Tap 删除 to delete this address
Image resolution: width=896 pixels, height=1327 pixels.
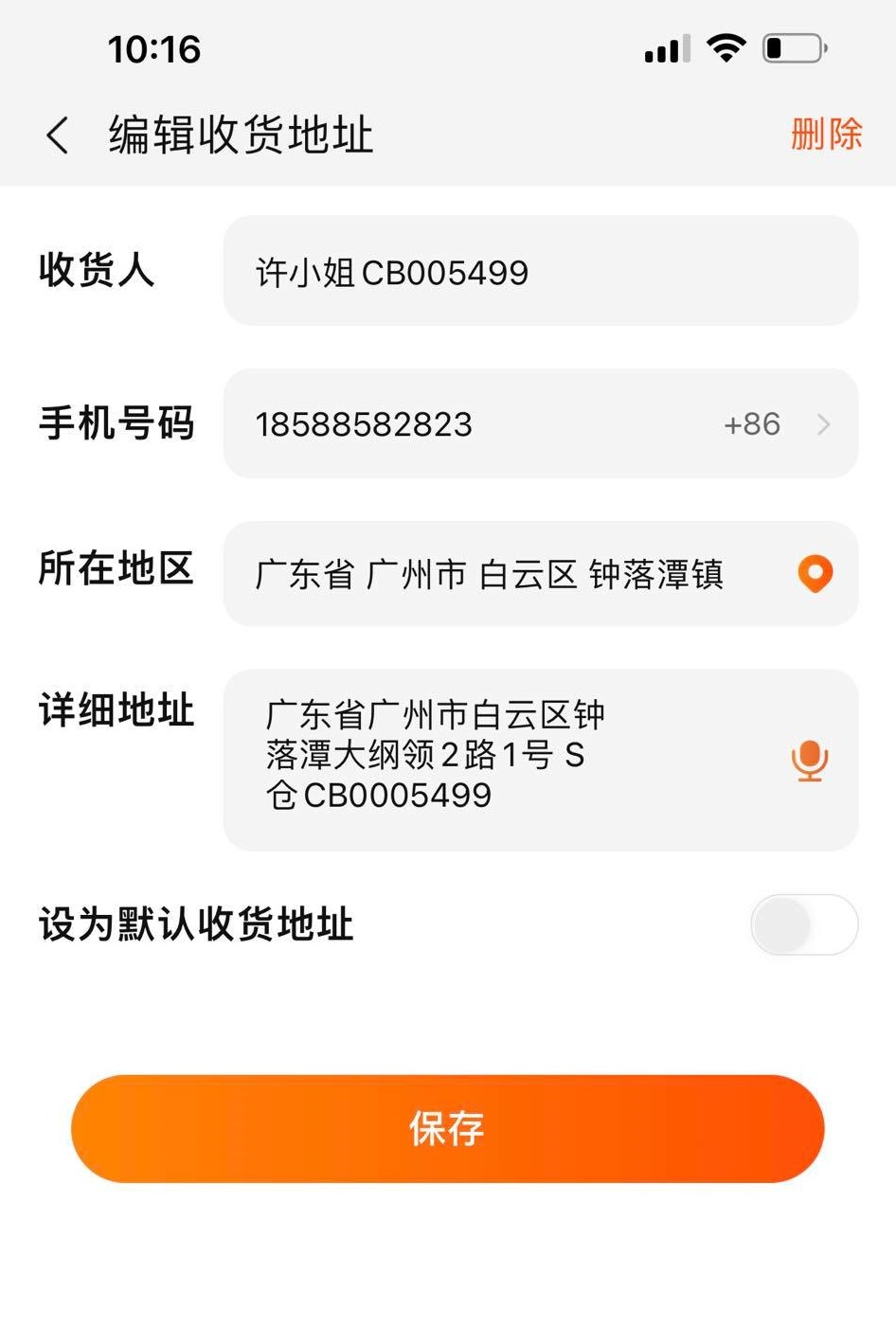(826, 134)
